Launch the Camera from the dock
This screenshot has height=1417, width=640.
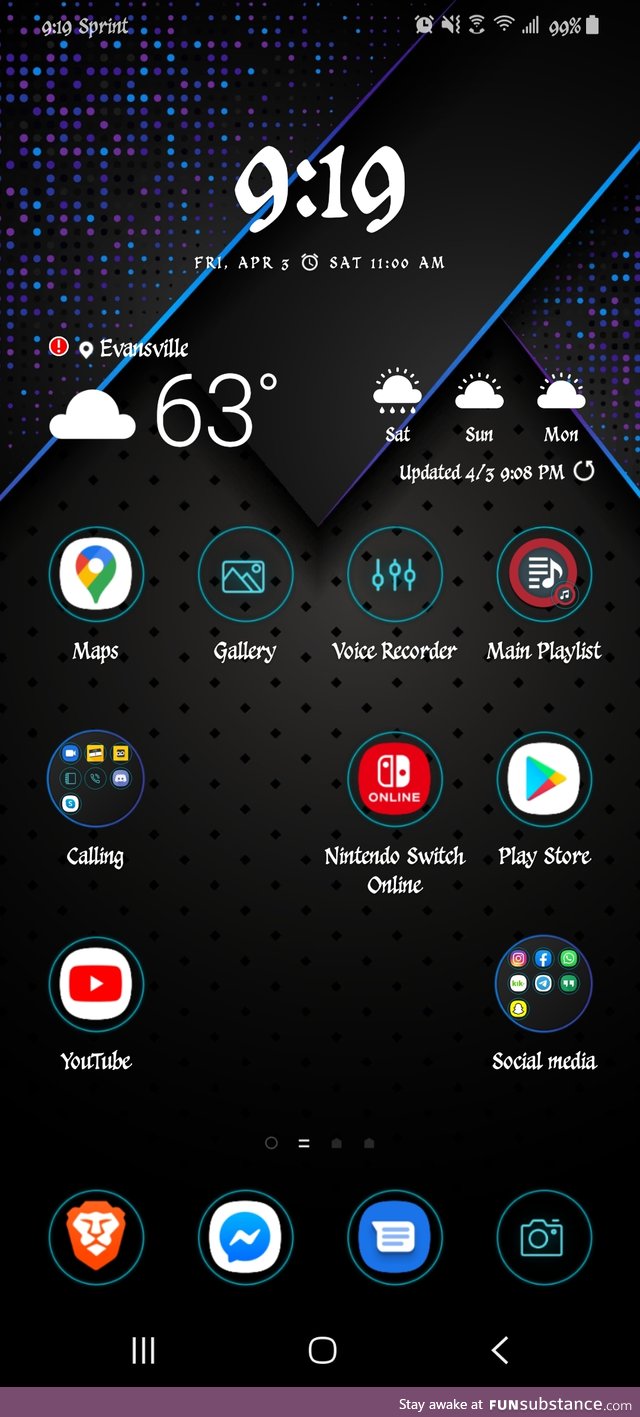[544, 1237]
